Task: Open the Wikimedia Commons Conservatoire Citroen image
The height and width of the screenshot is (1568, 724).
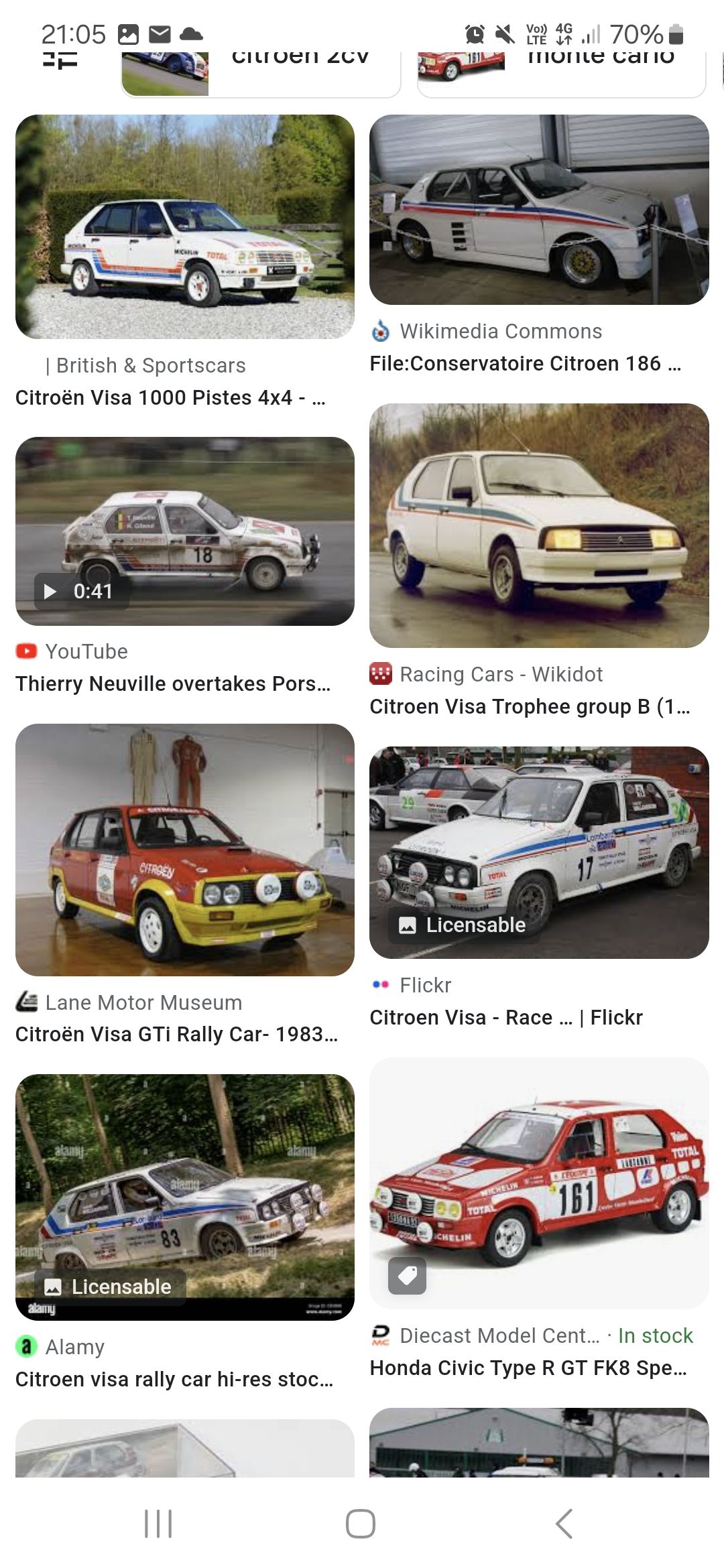Action: (x=539, y=210)
